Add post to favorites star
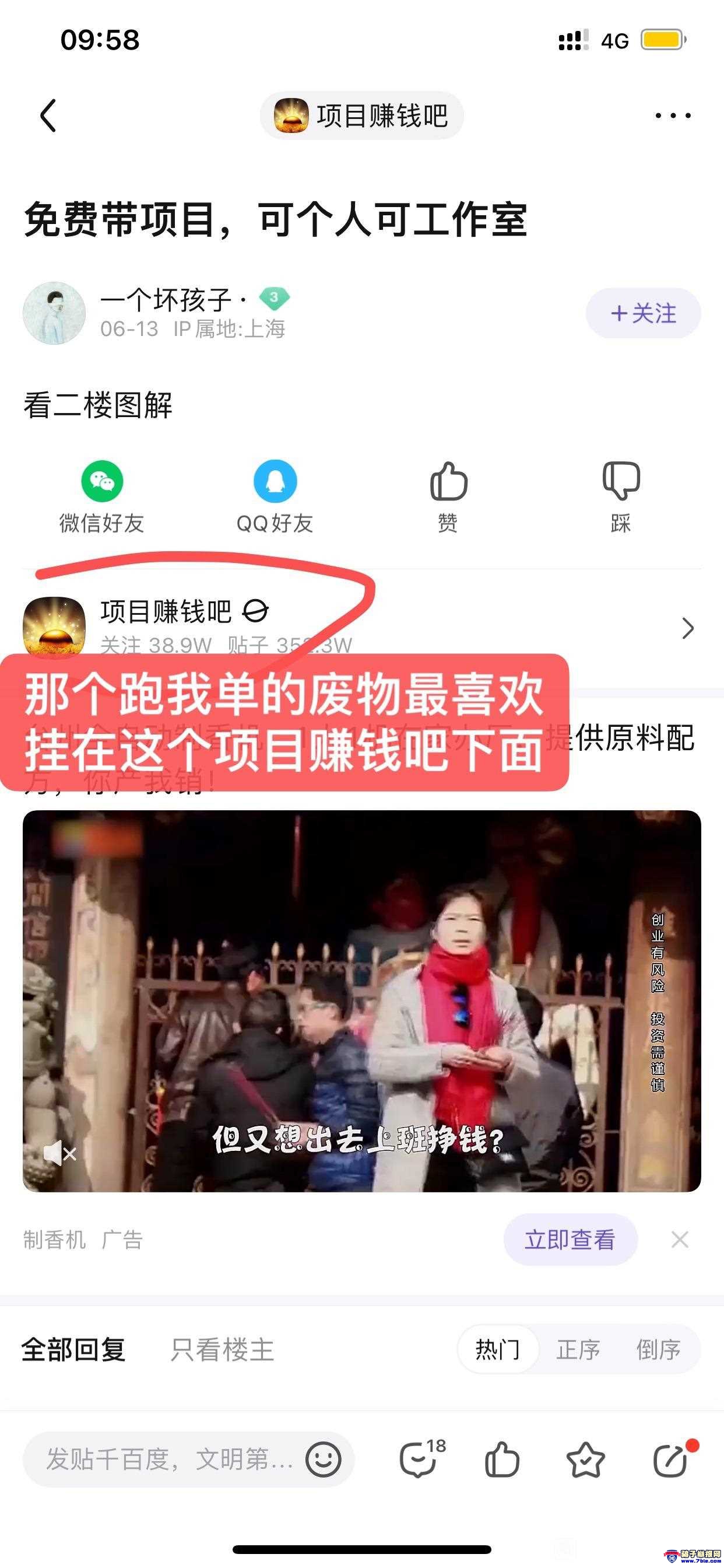This screenshot has height=1568, width=724. pos(585,1459)
